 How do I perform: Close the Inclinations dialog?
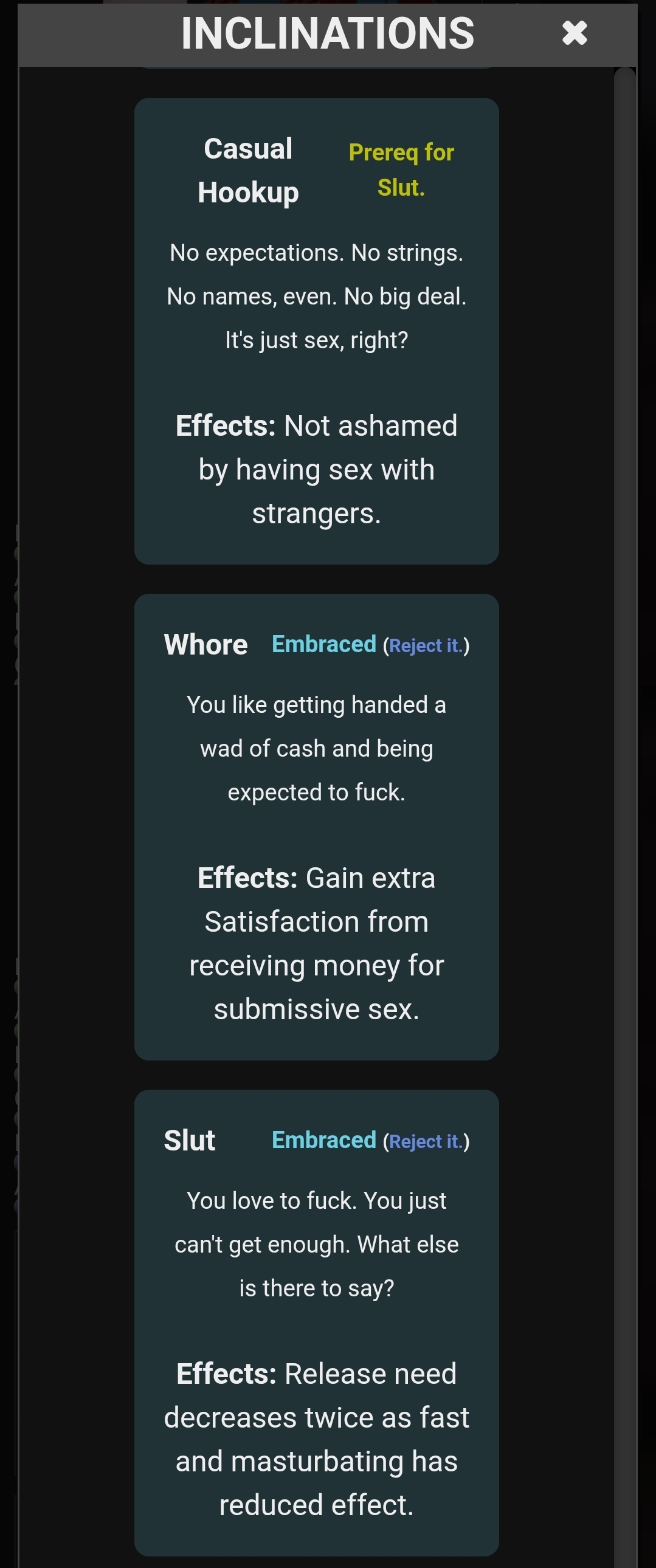pos(574,33)
